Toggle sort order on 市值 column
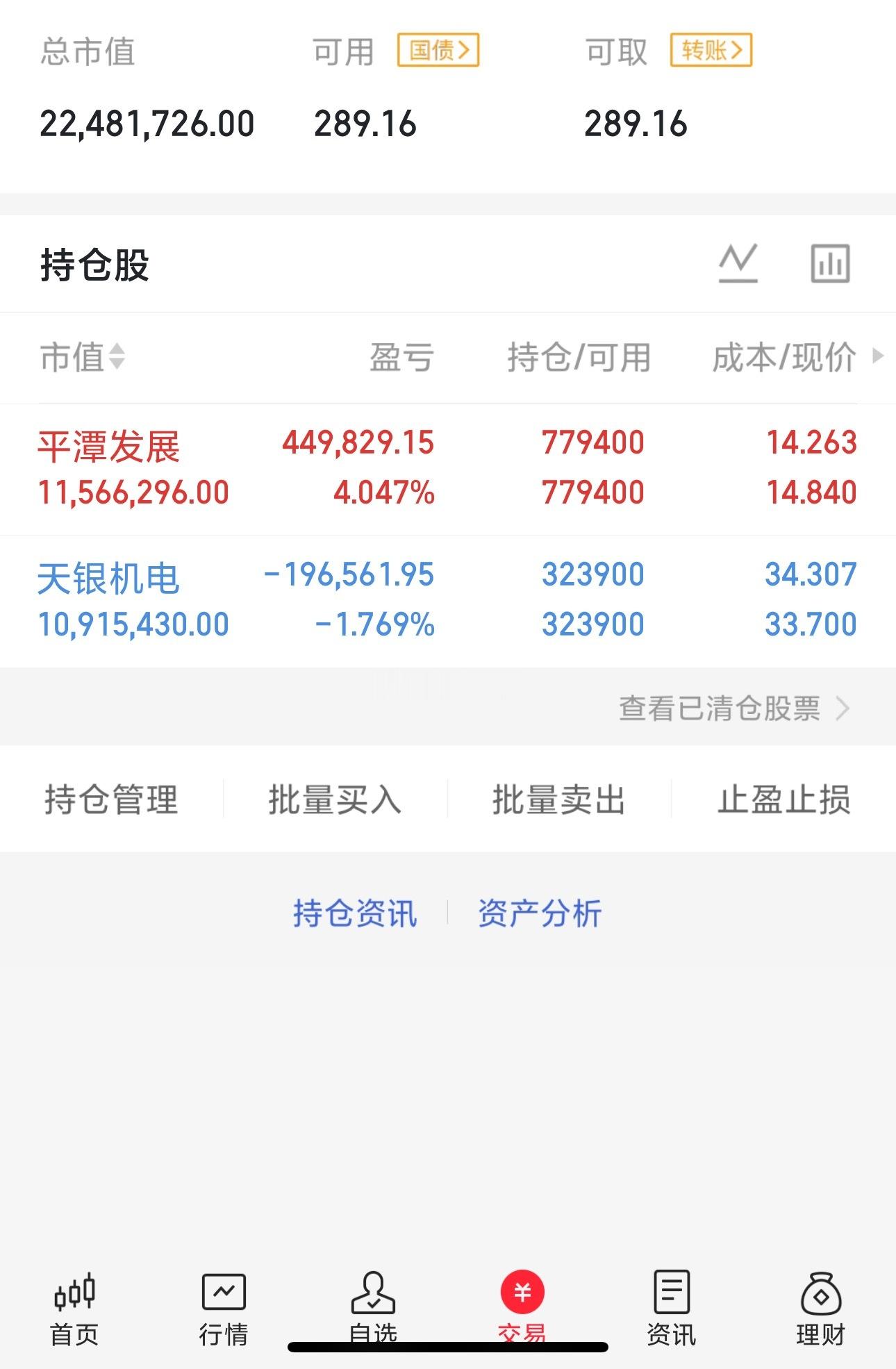 coord(81,357)
